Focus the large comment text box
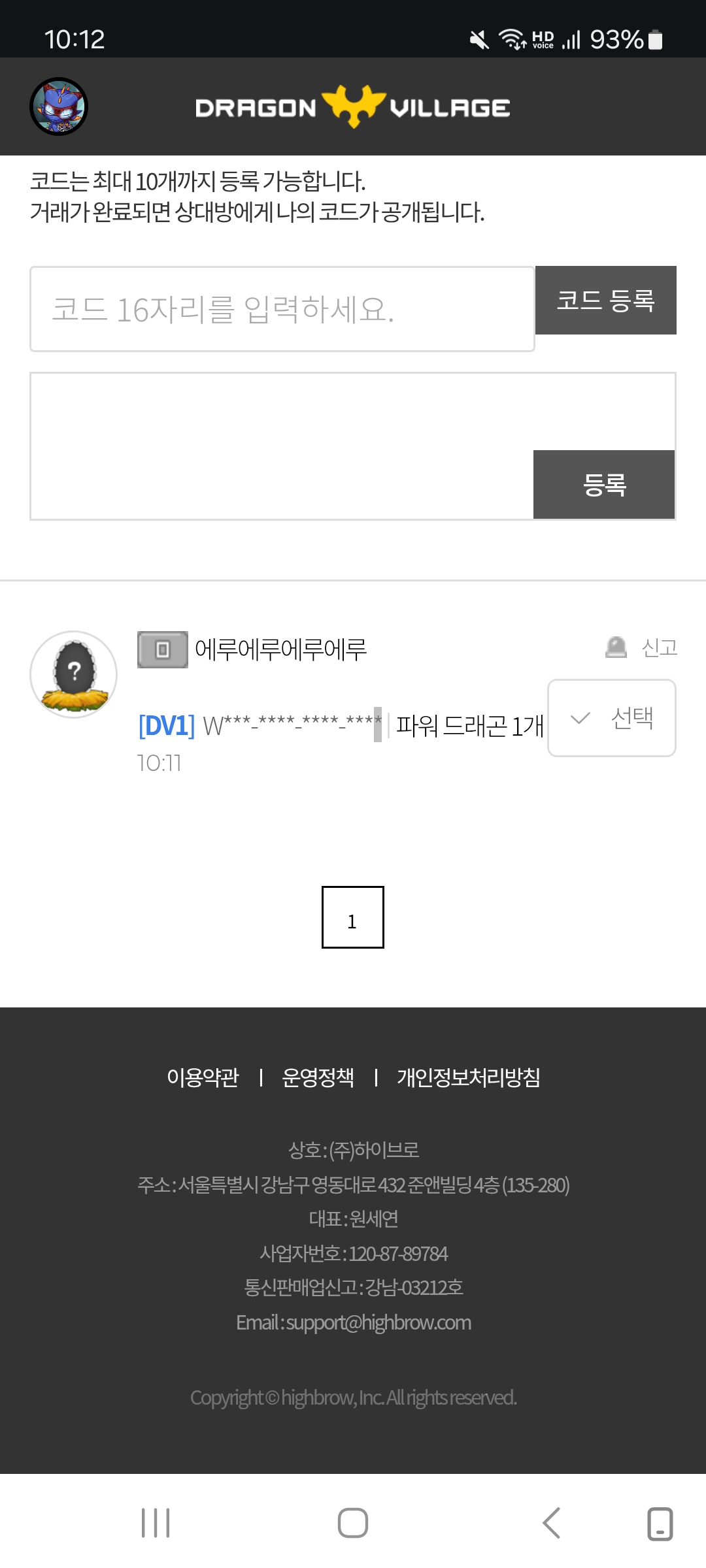This screenshot has width=706, height=1568. (x=281, y=446)
